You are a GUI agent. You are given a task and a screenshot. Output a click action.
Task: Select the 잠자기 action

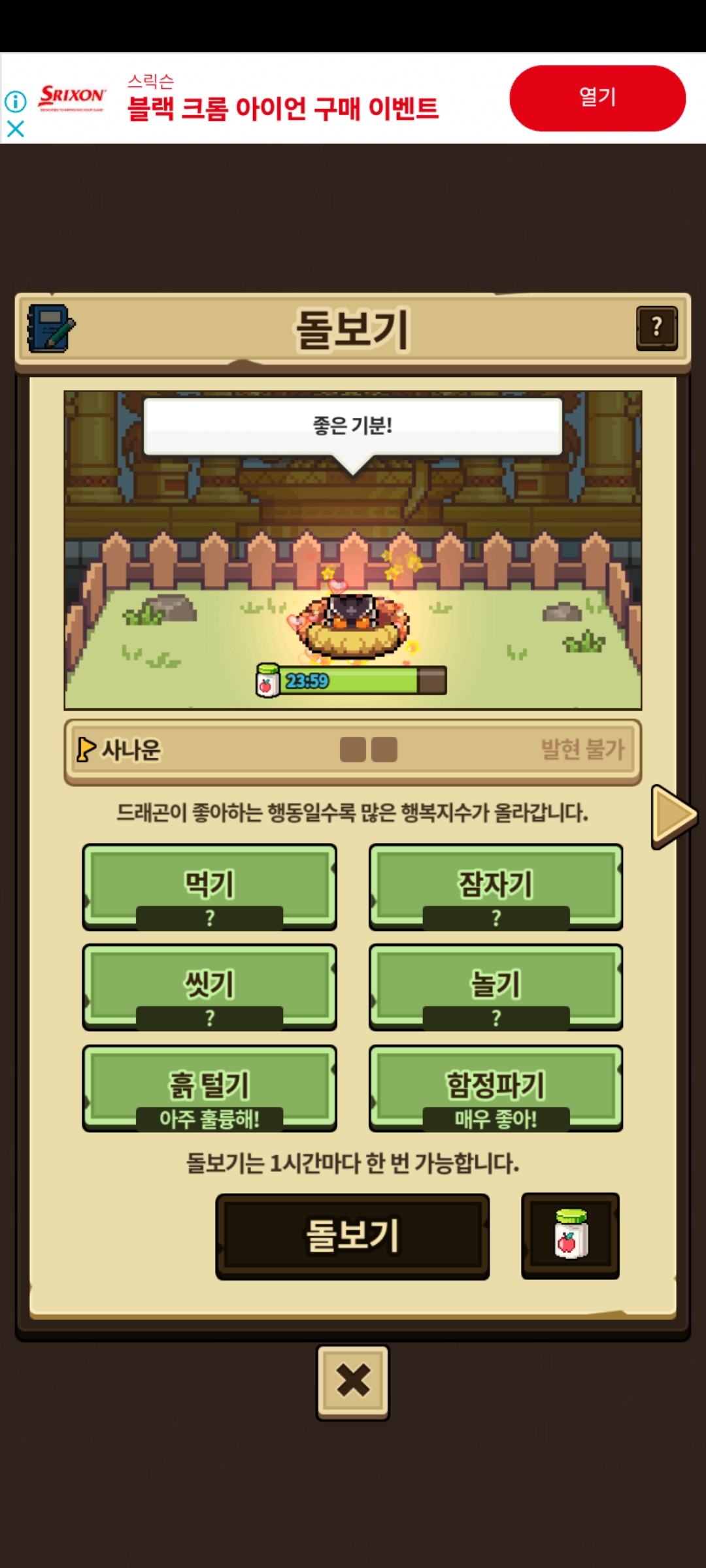coord(496,887)
